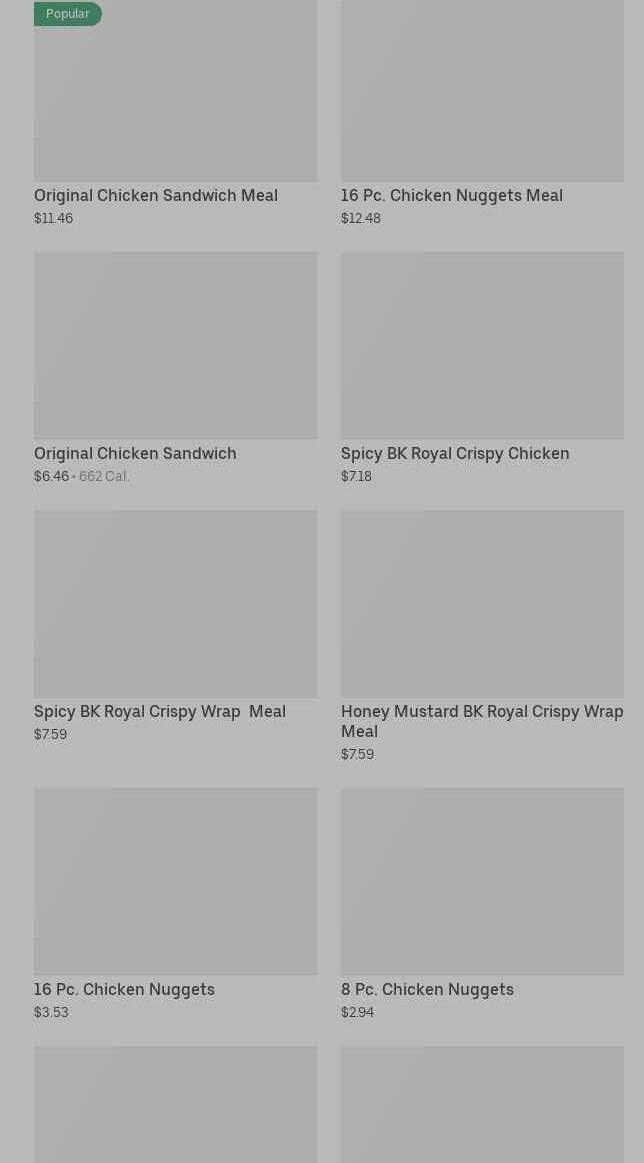Open the Spicy BK Royal Crispy Chicken
This screenshot has width=644, height=1163.
482,369
